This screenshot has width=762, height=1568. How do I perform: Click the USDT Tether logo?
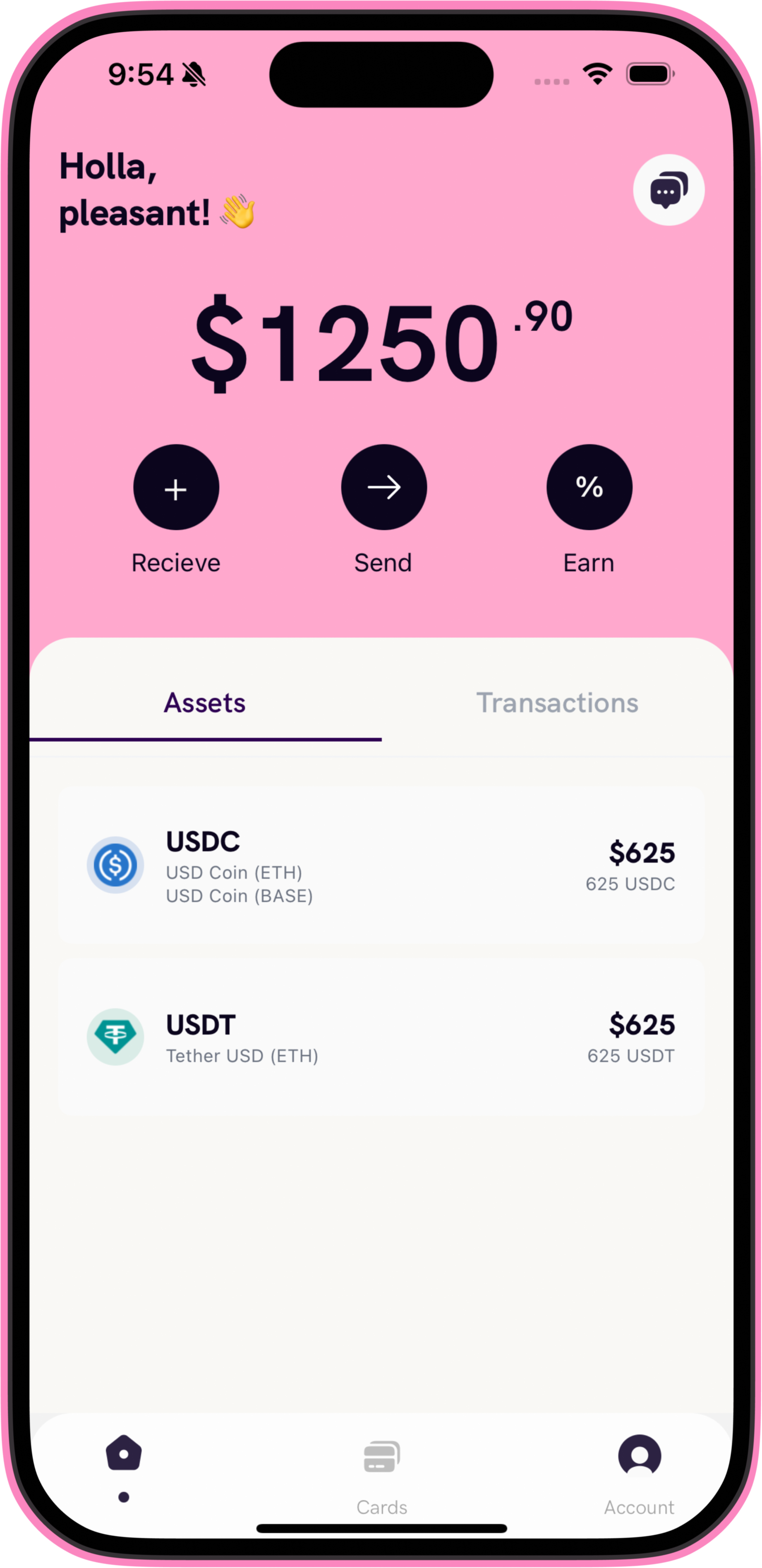coord(115,1037)
